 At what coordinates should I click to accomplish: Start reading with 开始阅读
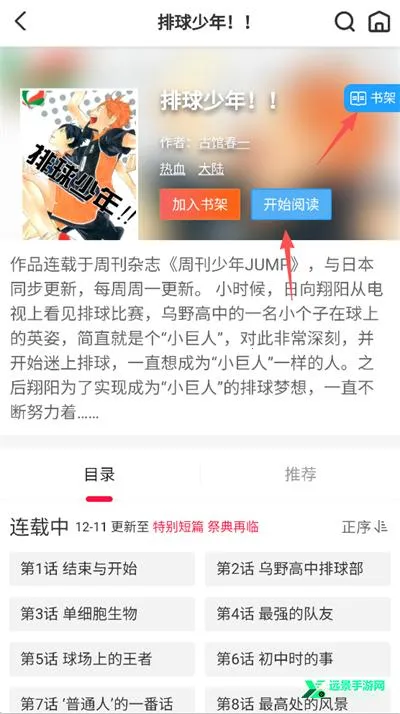(x=291, y=204)
